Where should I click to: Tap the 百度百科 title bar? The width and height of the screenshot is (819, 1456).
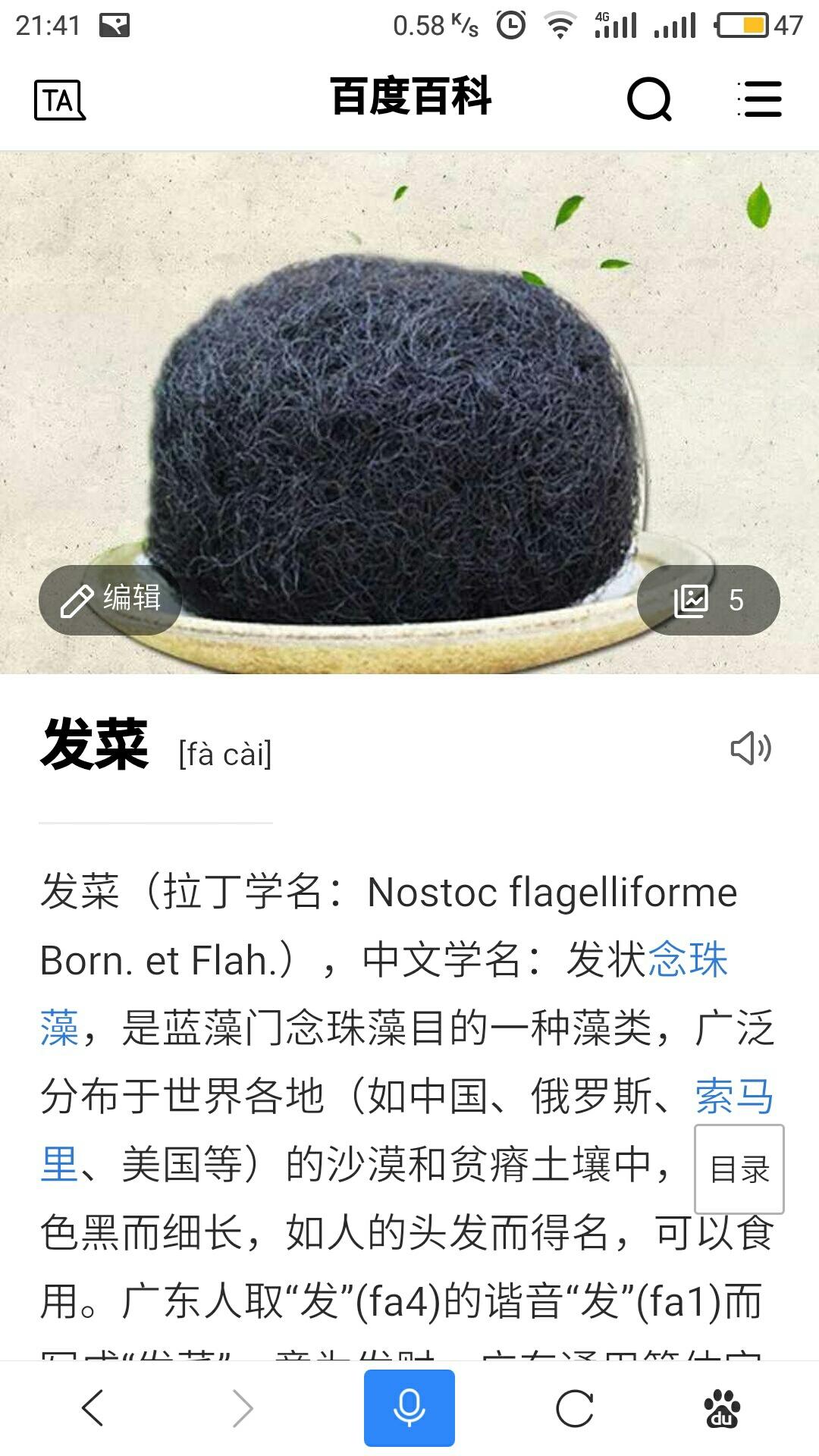[x=409, y=97]
